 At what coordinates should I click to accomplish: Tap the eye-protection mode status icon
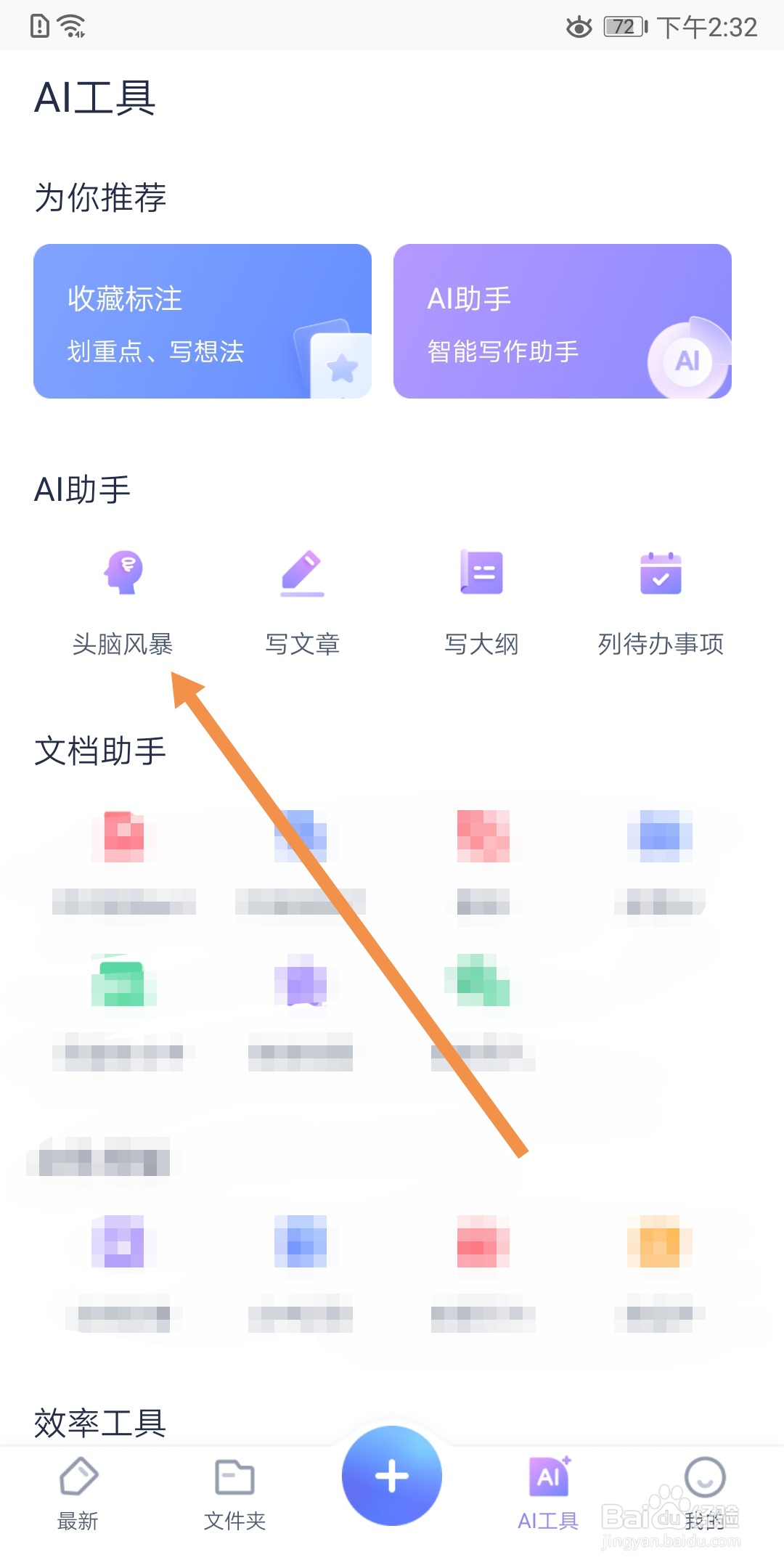pos(577,26)
